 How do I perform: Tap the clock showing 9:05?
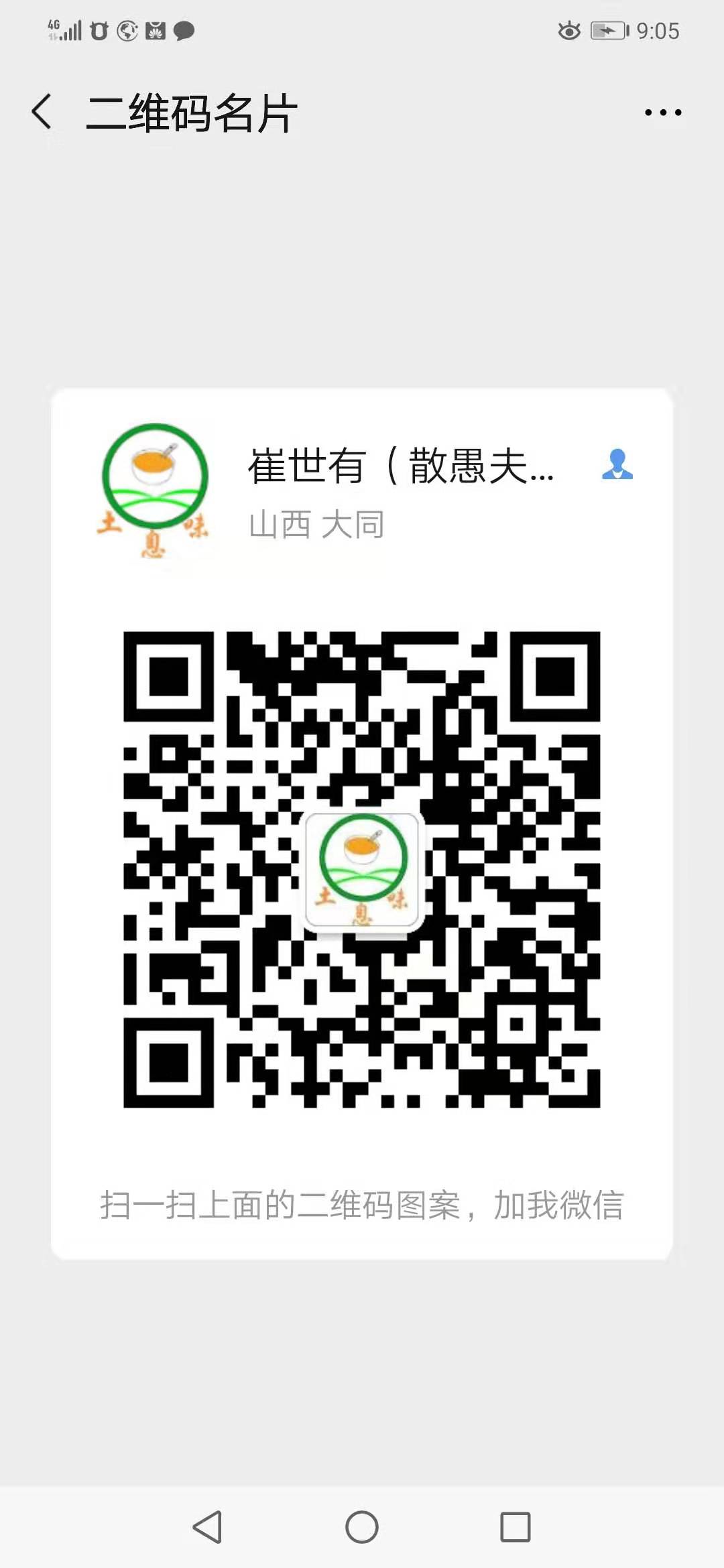(x=658, y=29)
